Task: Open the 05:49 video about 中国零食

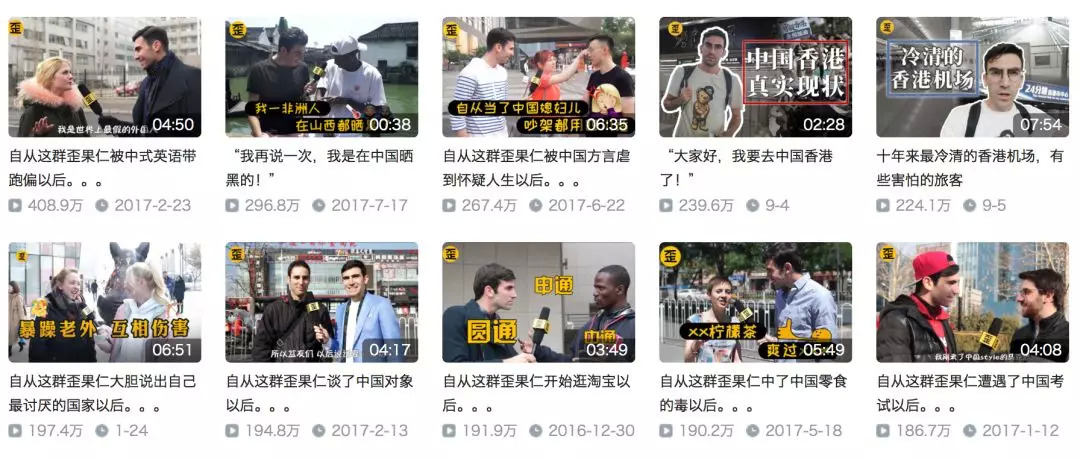Action: click(x=756, y=302)
